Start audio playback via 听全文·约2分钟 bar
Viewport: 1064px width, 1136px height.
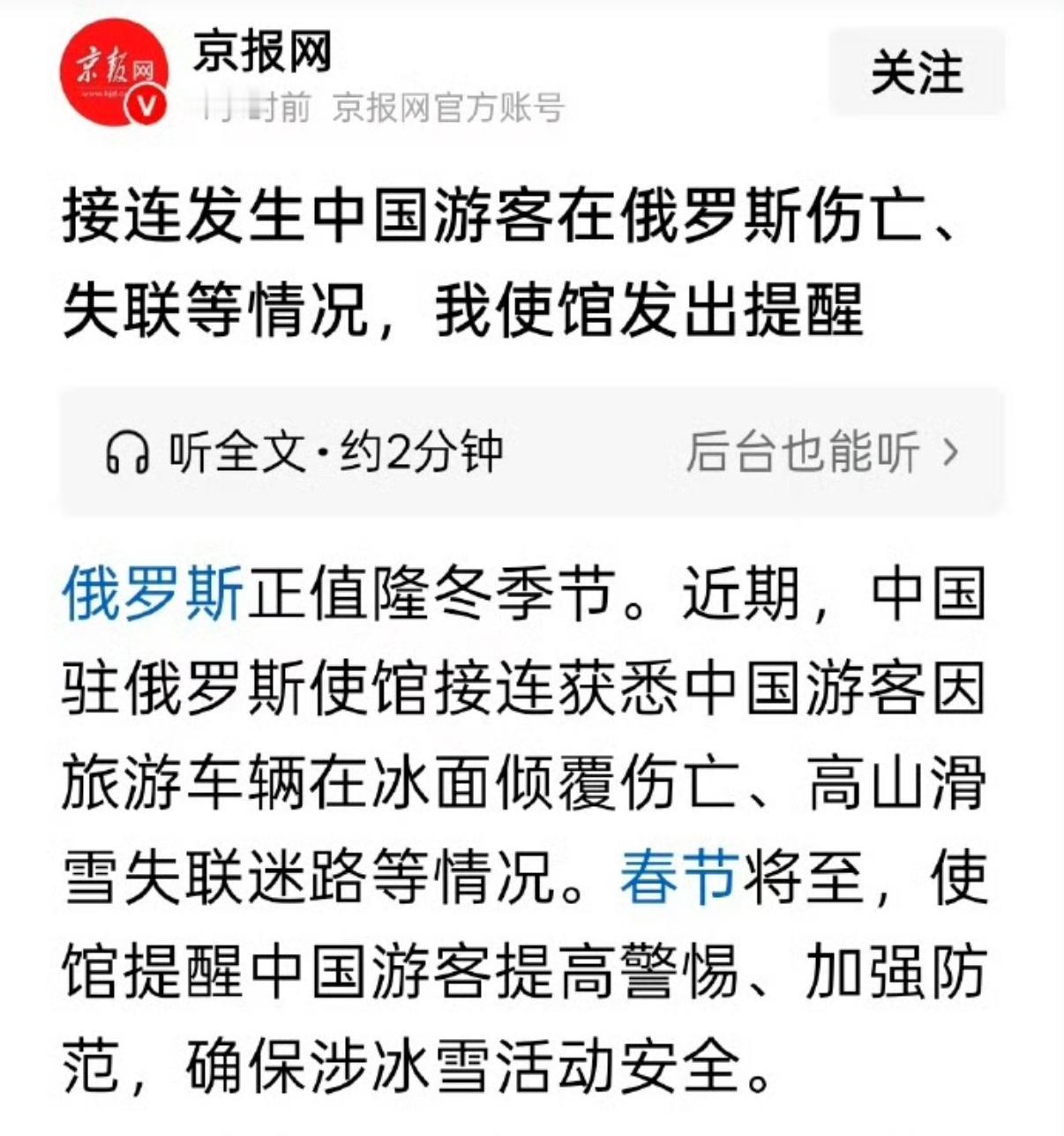[x=335, y=452]
